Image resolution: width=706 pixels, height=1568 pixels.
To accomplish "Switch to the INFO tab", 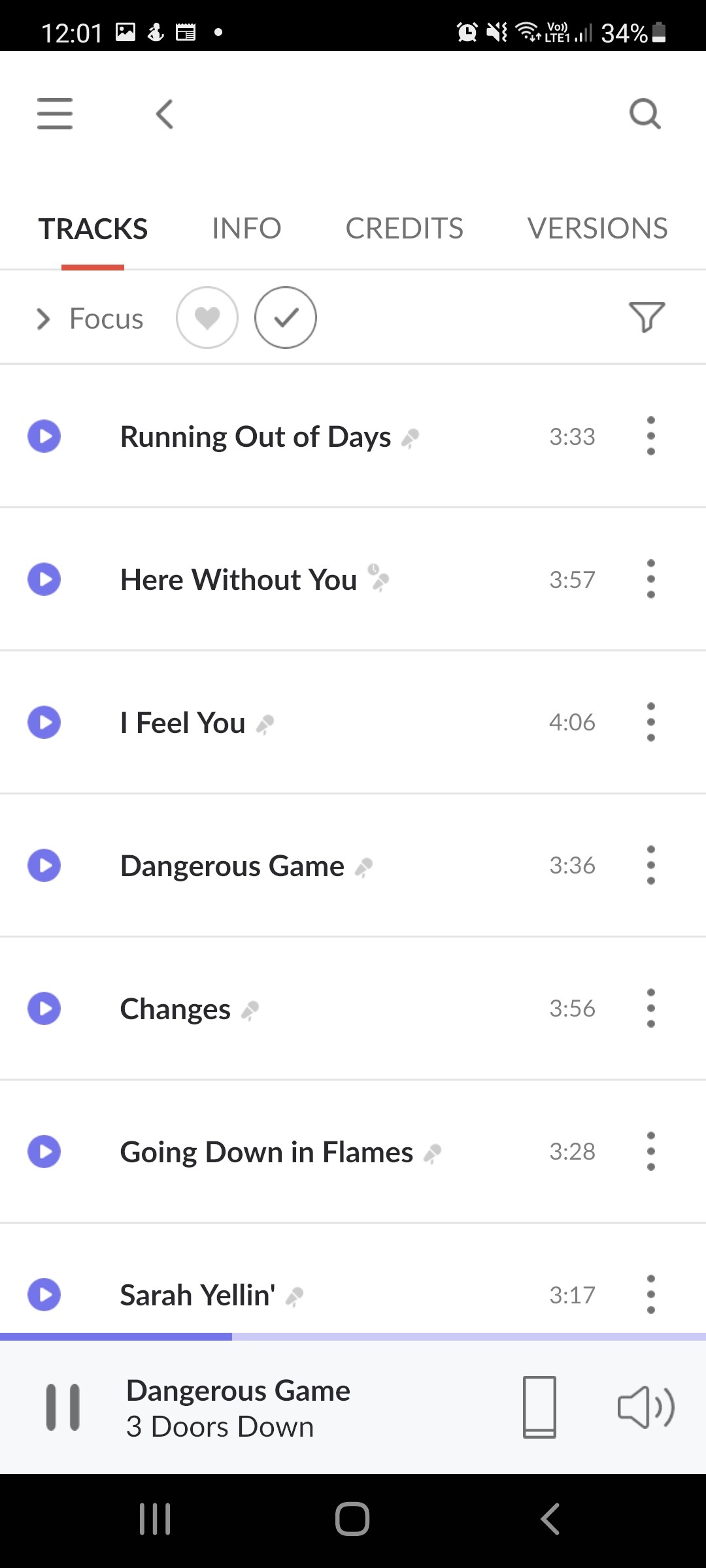I will pos(246,229).
